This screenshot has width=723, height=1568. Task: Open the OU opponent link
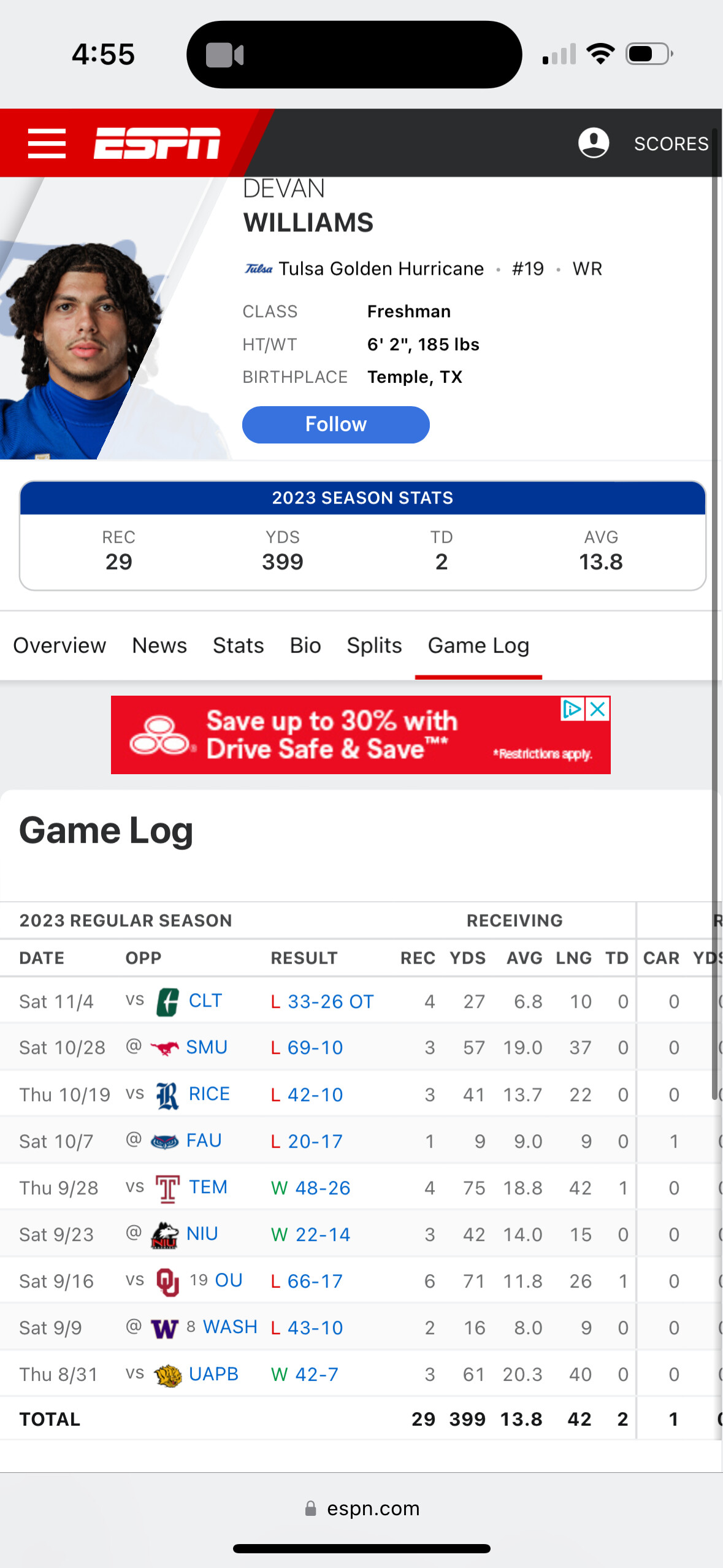229,1280
